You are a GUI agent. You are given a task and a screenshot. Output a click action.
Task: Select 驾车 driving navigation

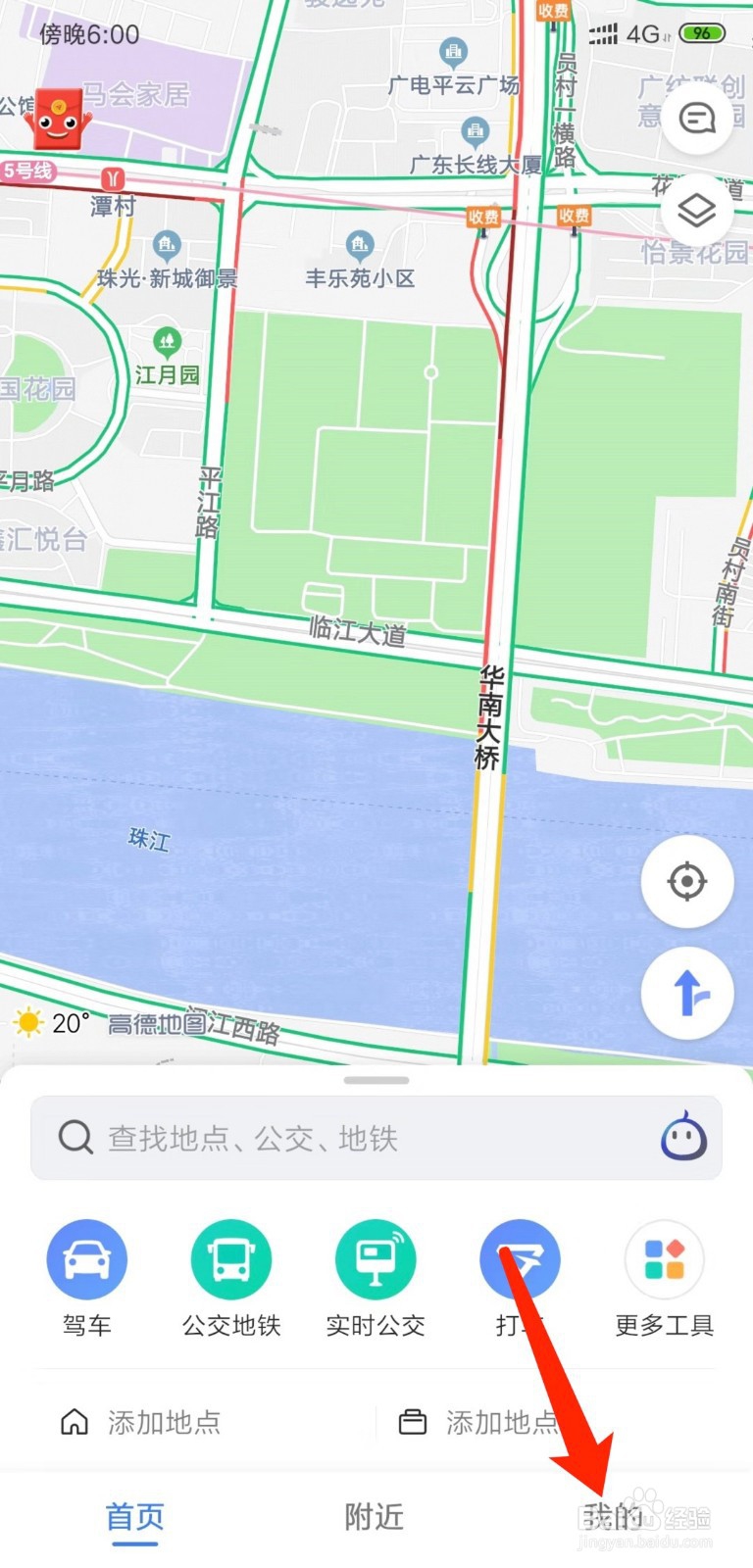(87, 1279)
